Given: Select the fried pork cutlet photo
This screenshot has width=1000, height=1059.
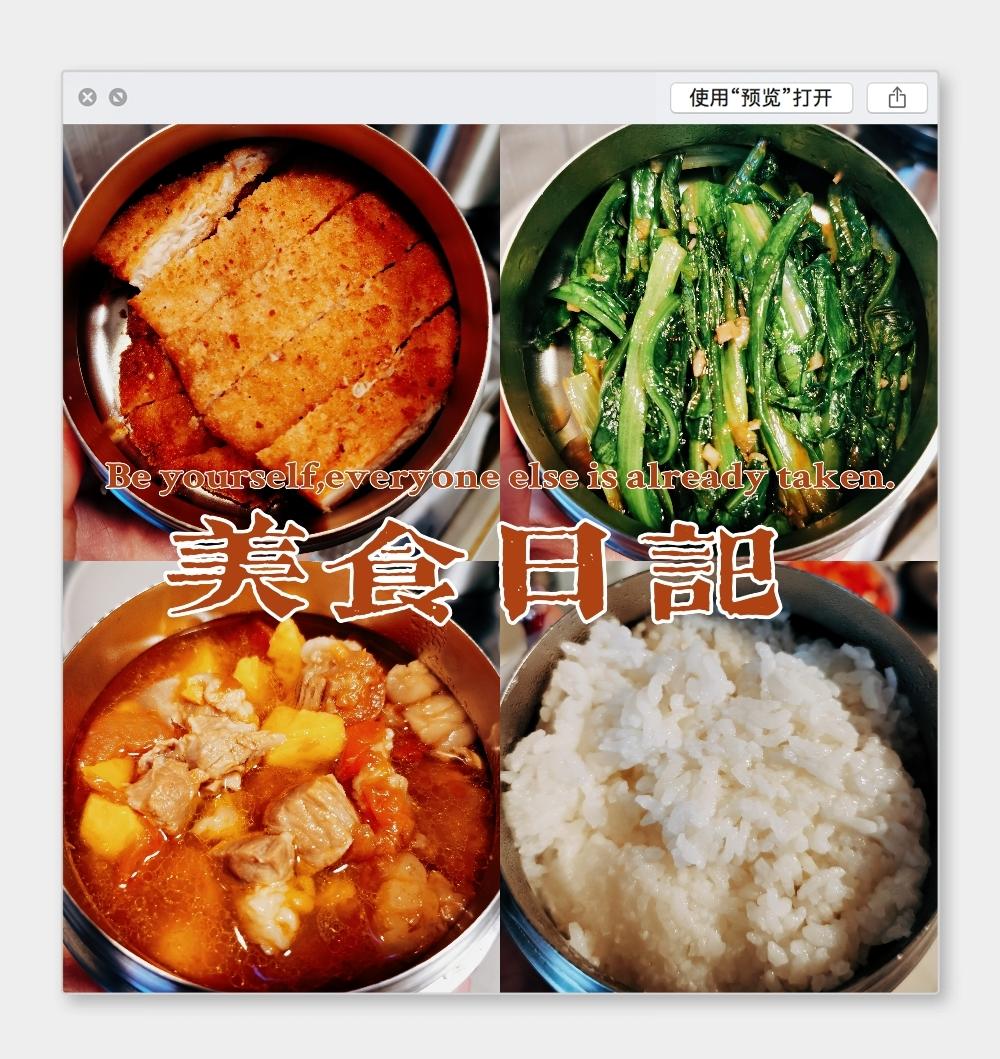Looking at the screenshot, I should (280, 300).
